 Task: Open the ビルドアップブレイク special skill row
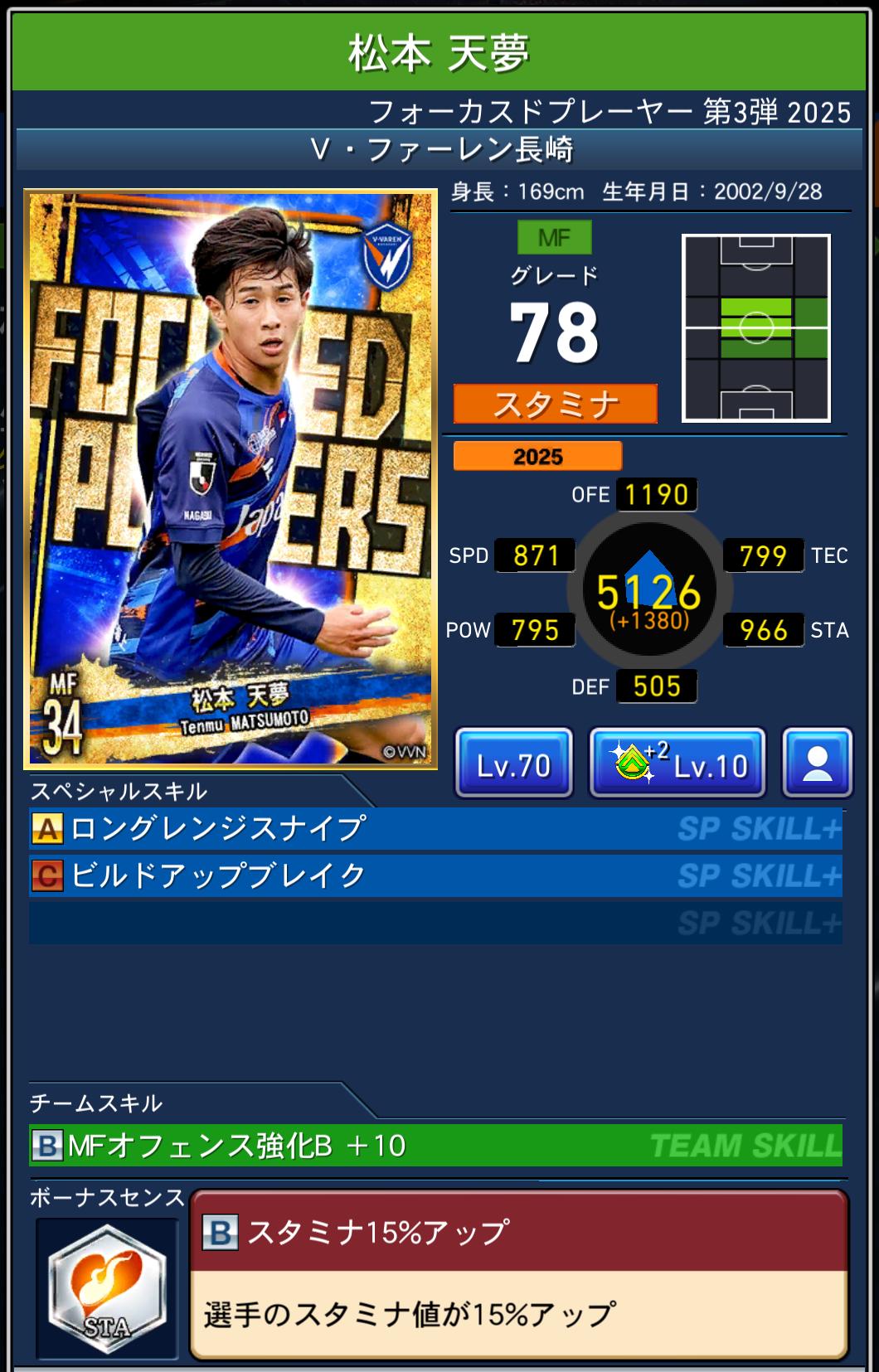tap(435, 875)
